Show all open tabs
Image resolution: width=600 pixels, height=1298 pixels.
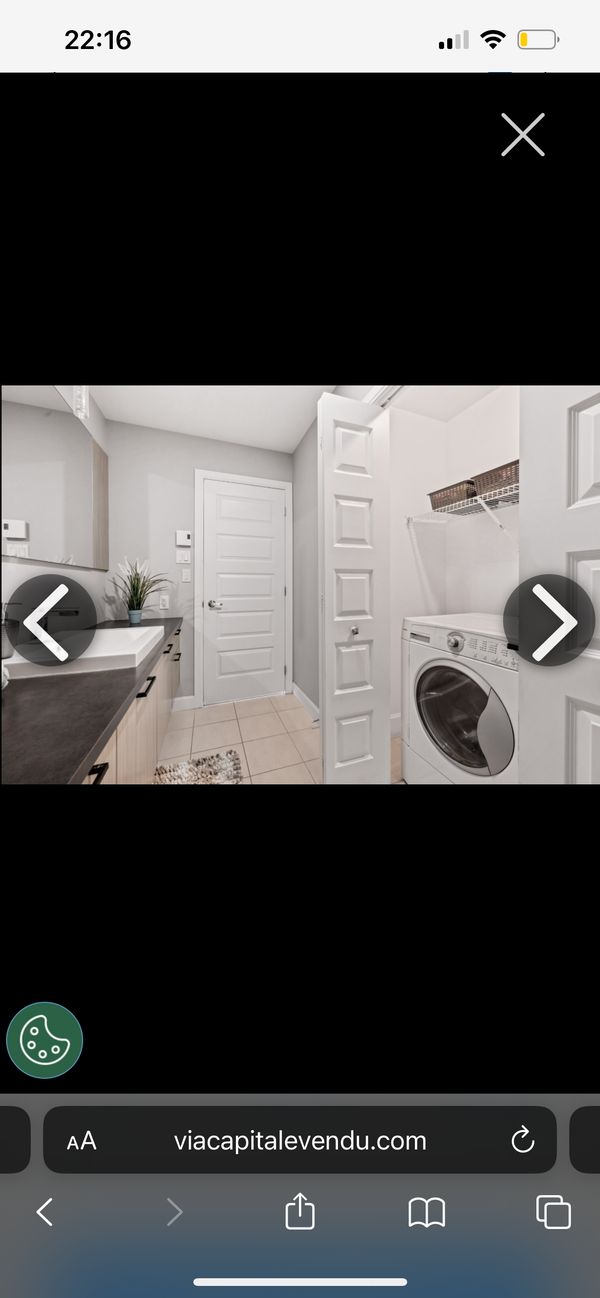(553, 1212)
